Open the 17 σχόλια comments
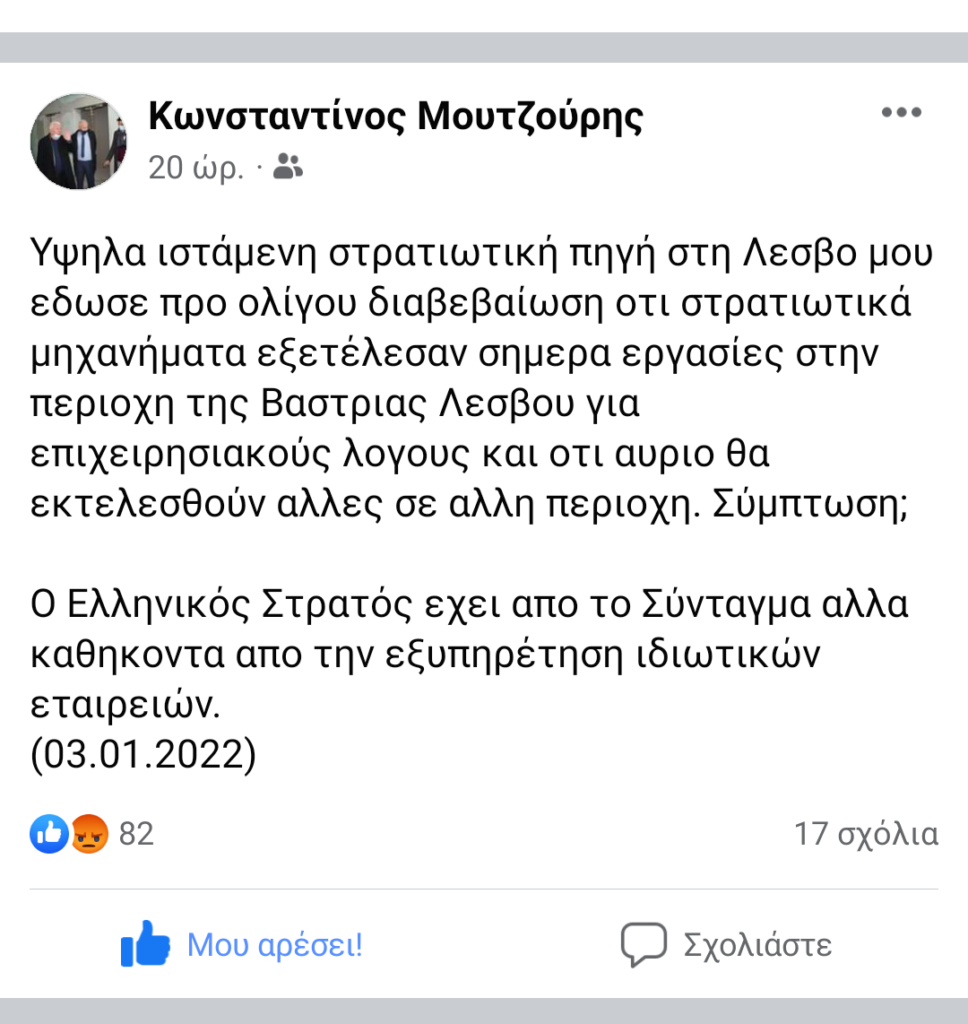This screenshot has width=968, height=1024. click(866, 833)
